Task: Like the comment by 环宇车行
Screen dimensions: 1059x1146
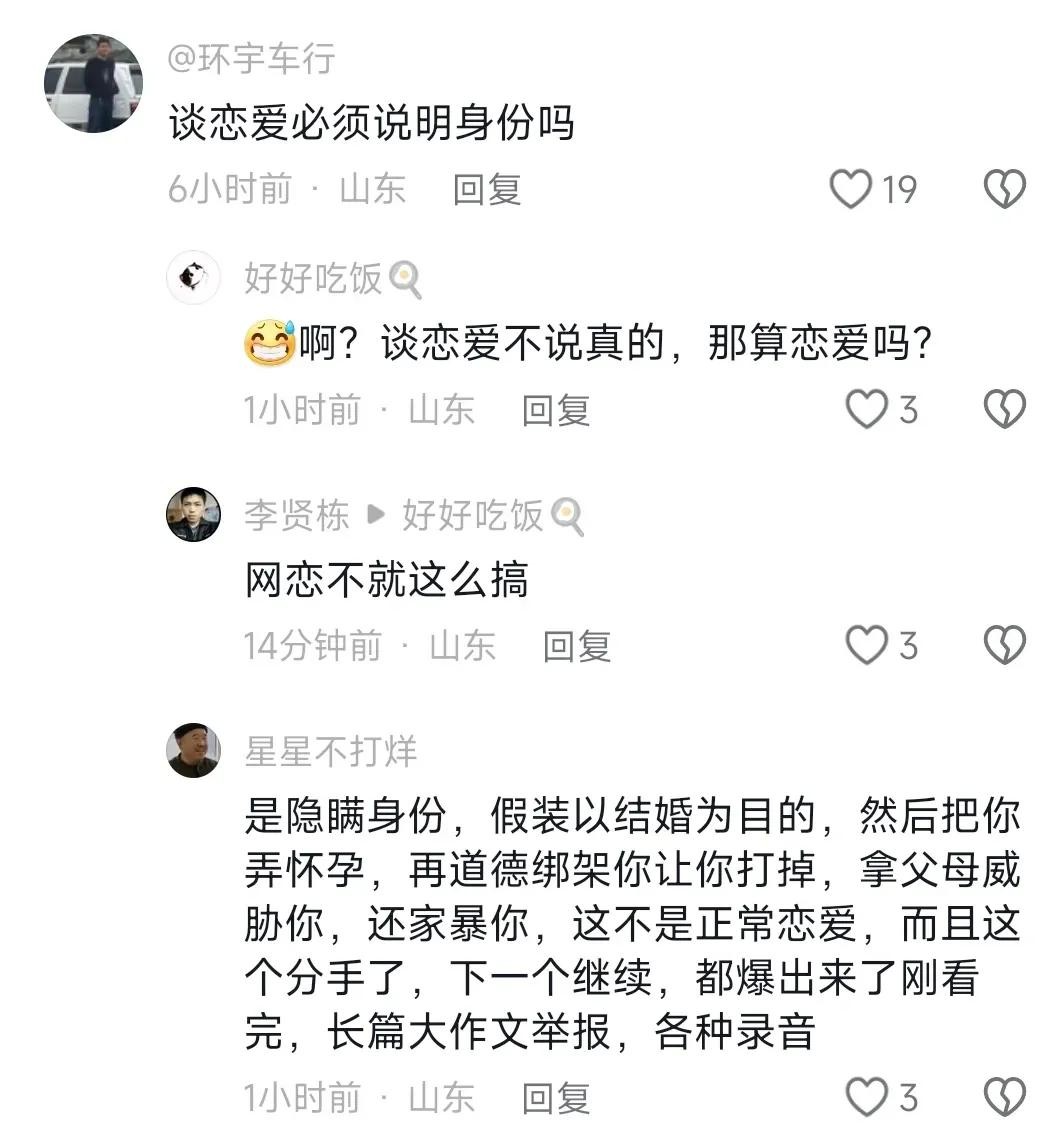Action: coord(851,189)
